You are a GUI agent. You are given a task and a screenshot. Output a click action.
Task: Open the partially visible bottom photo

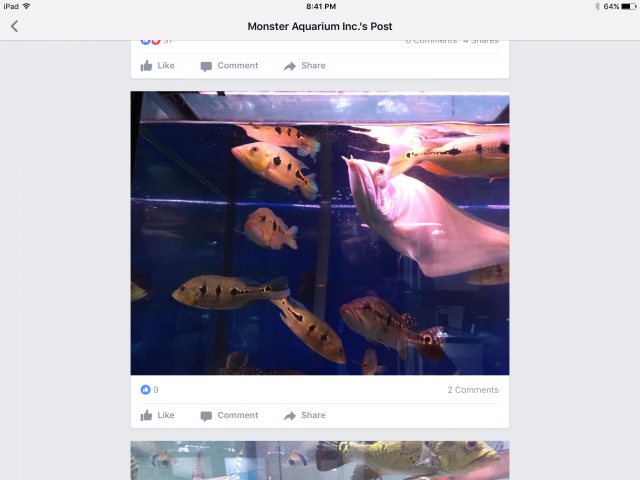[319, 460]
